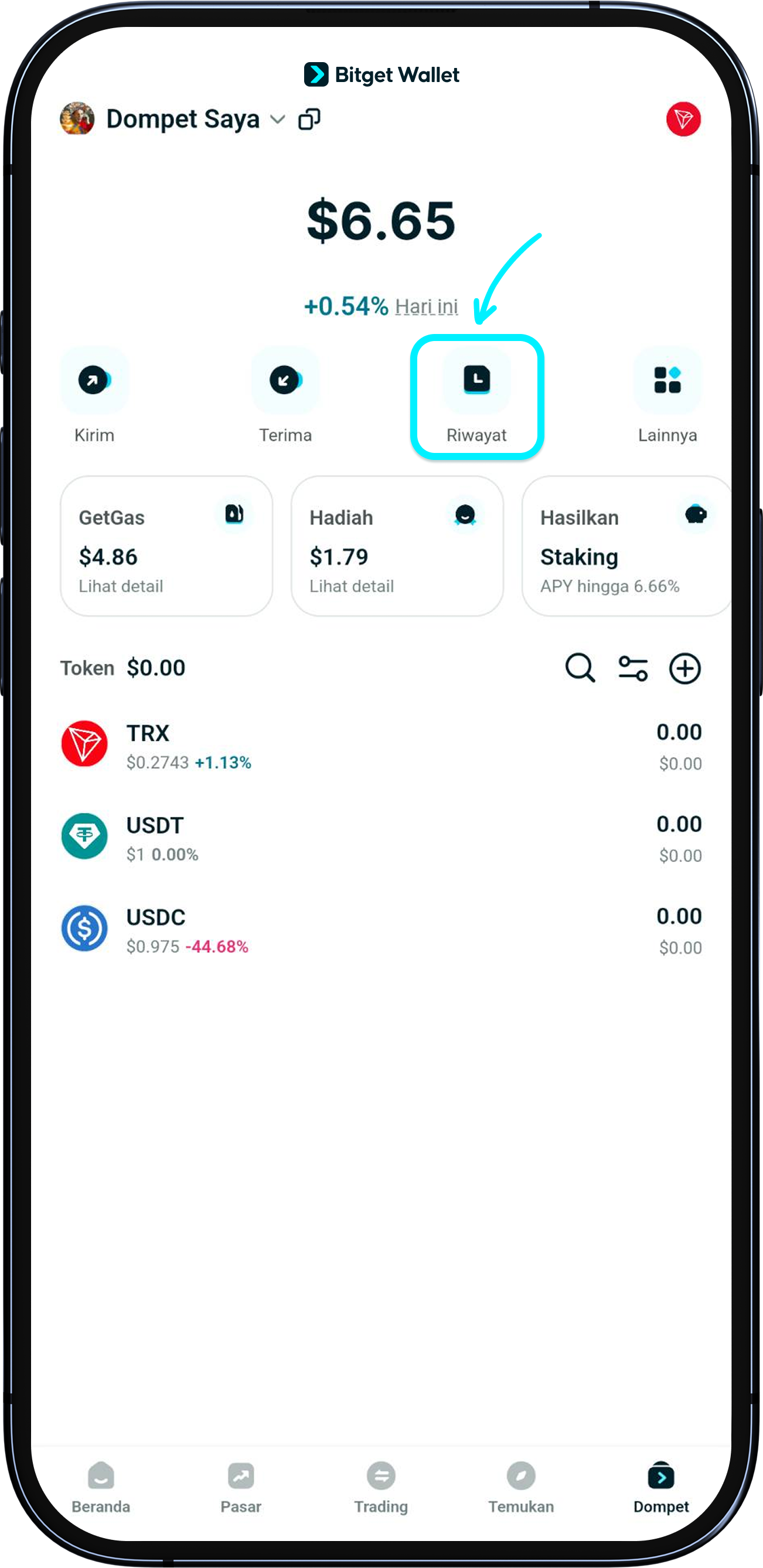Open the GetGas card
Screen dimensions: 763x1568
(x=166, y=546)
